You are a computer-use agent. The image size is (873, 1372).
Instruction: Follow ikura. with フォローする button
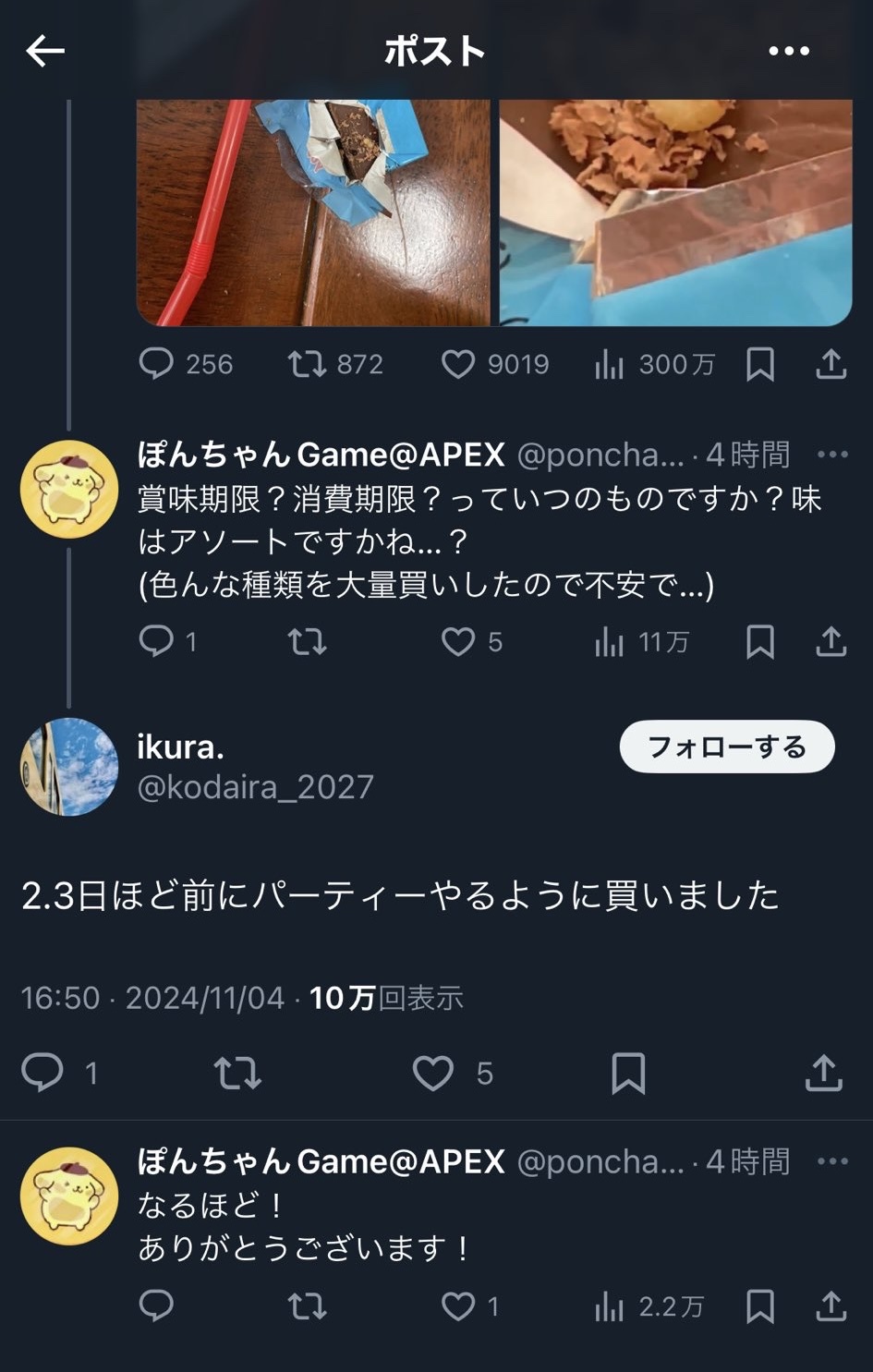coord(726,747)
